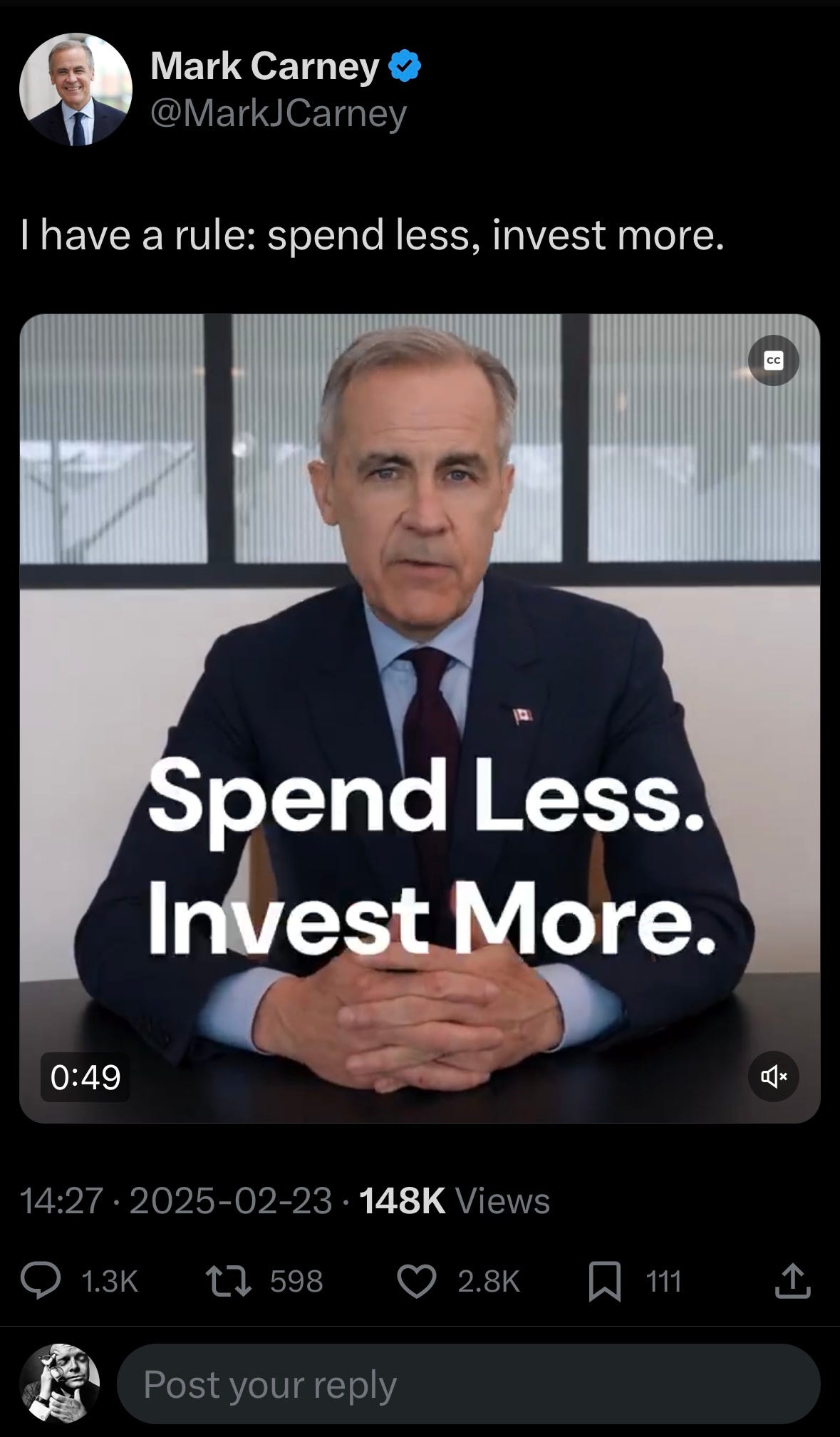The width and height of the screenshot is (840, 1437).
Task: Toggle closed captions on the video
Action: pos(774,360)
